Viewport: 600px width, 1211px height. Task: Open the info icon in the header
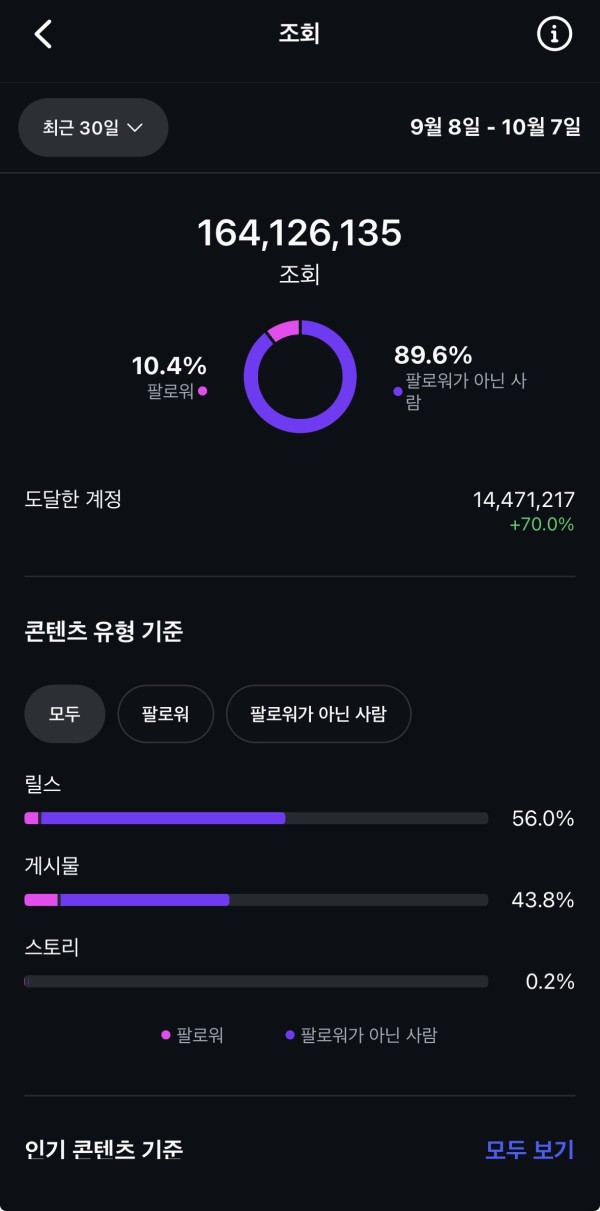(554, 34)
